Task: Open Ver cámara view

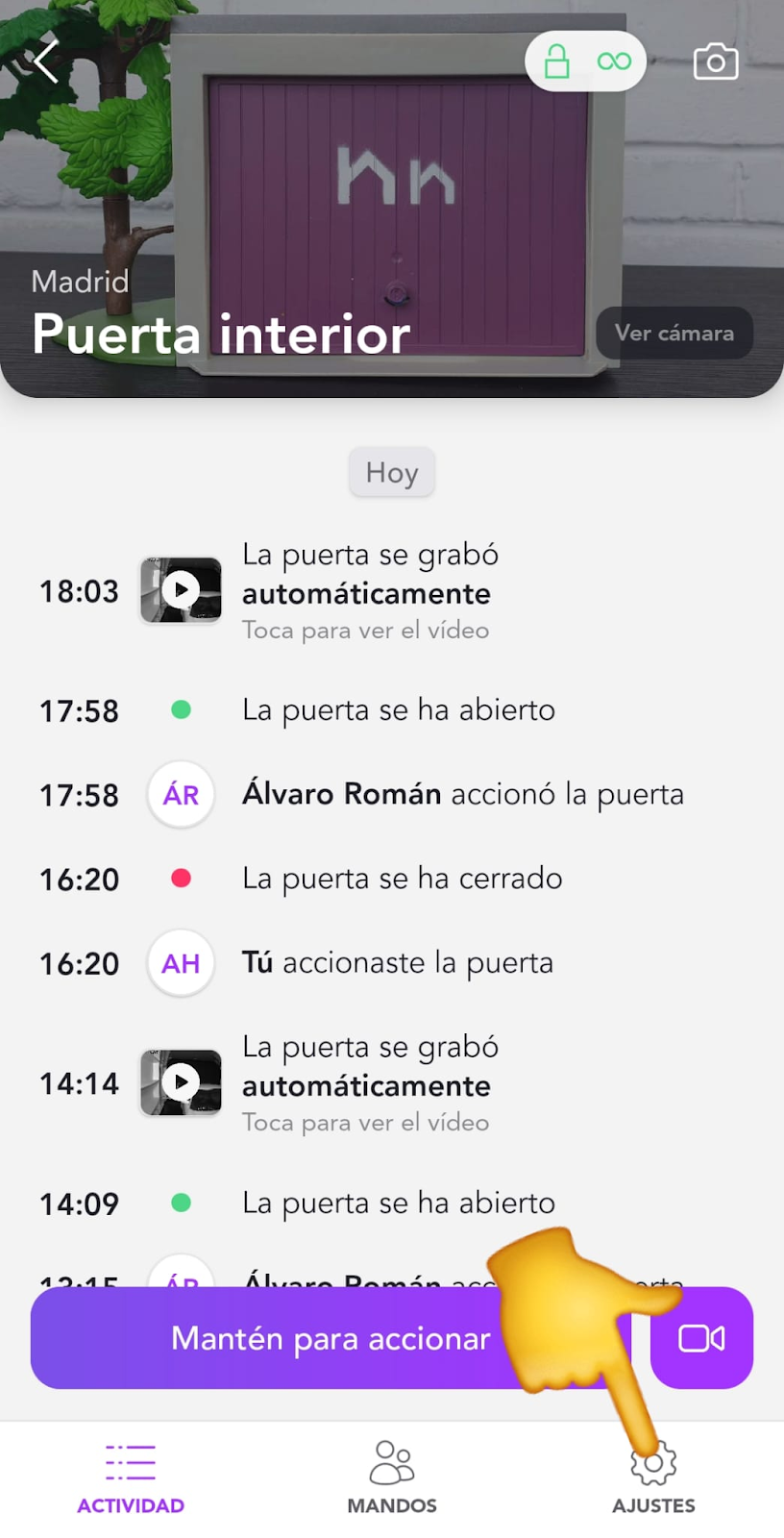Action: click(x=674, y=334)
